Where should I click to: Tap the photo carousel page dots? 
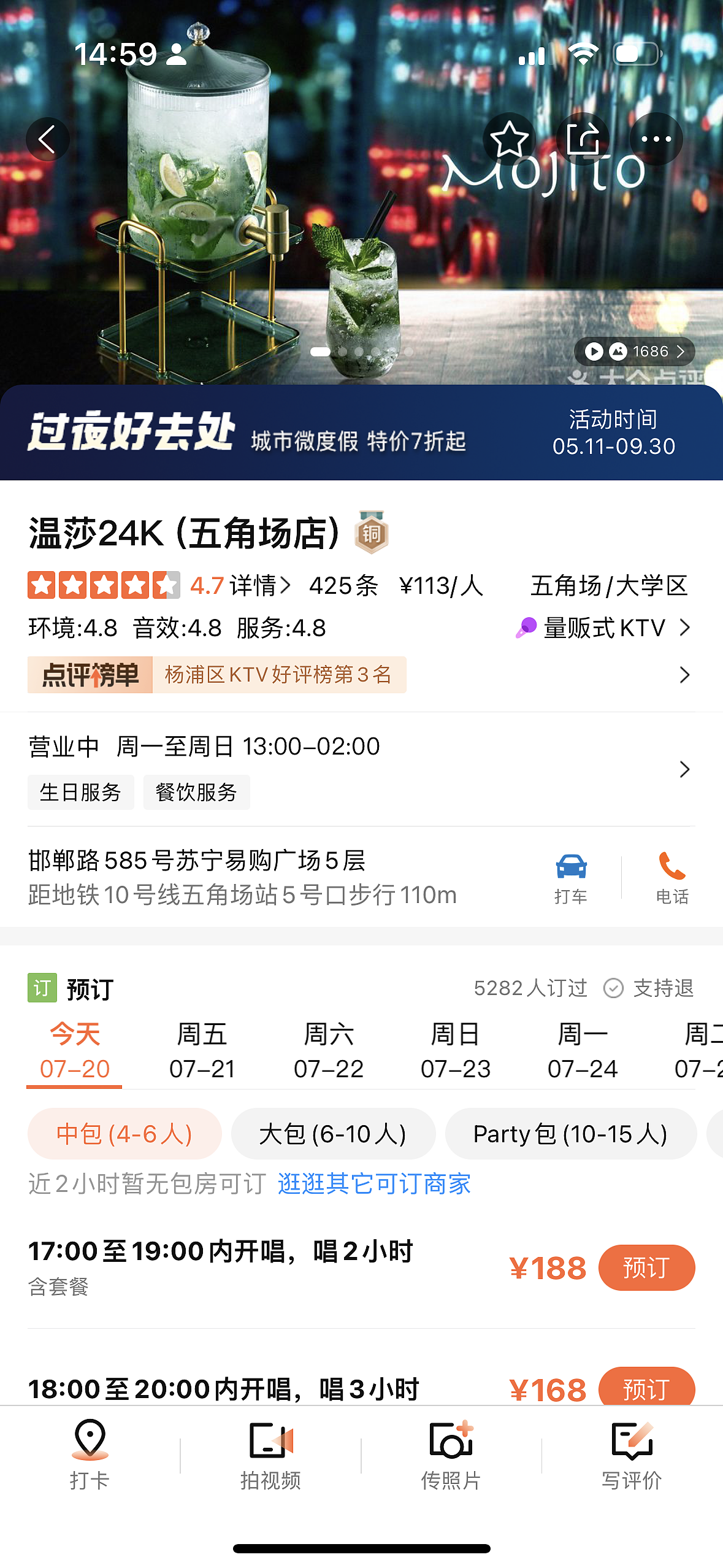[x=362, y=351]
